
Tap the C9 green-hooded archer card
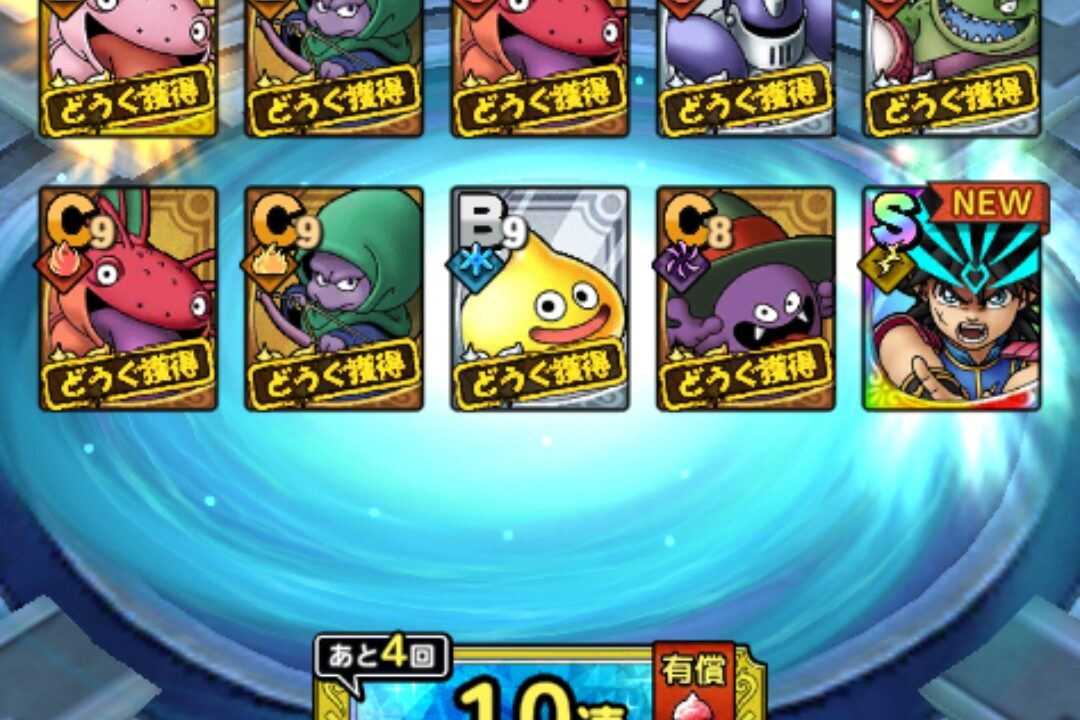click(x=334, y=300)
